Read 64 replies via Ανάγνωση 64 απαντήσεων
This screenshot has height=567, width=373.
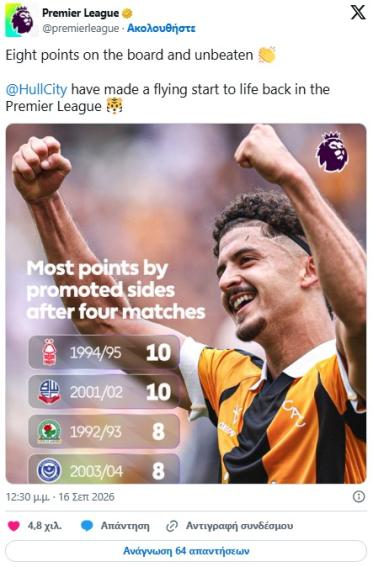186,551
